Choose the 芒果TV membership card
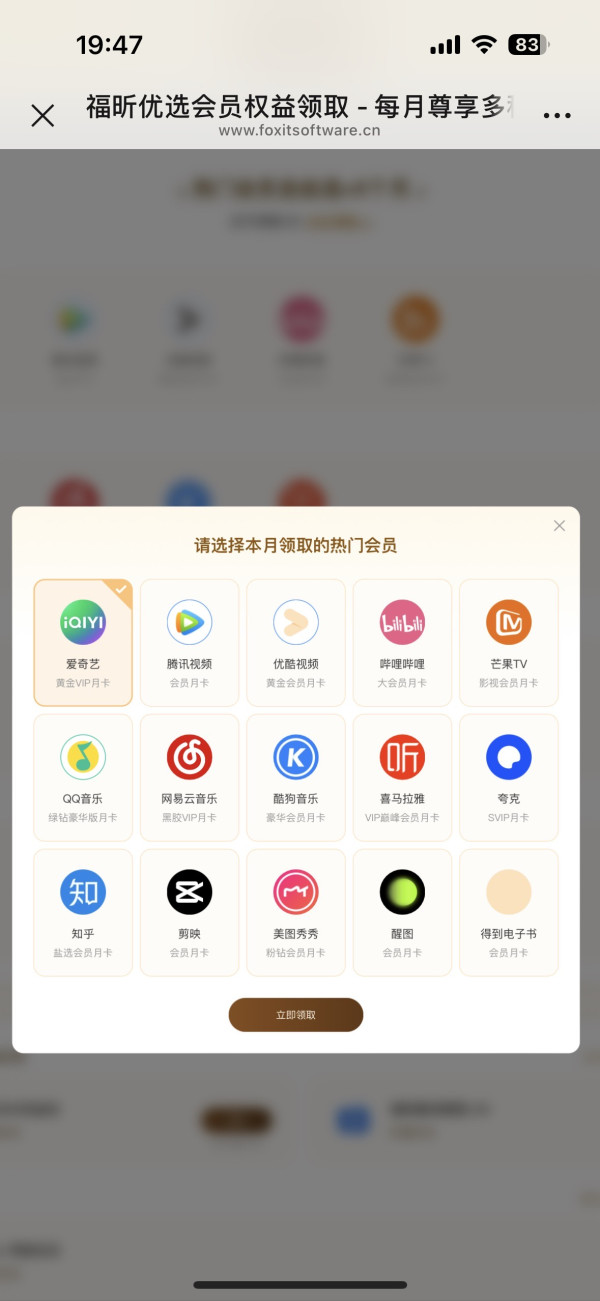 509,643
